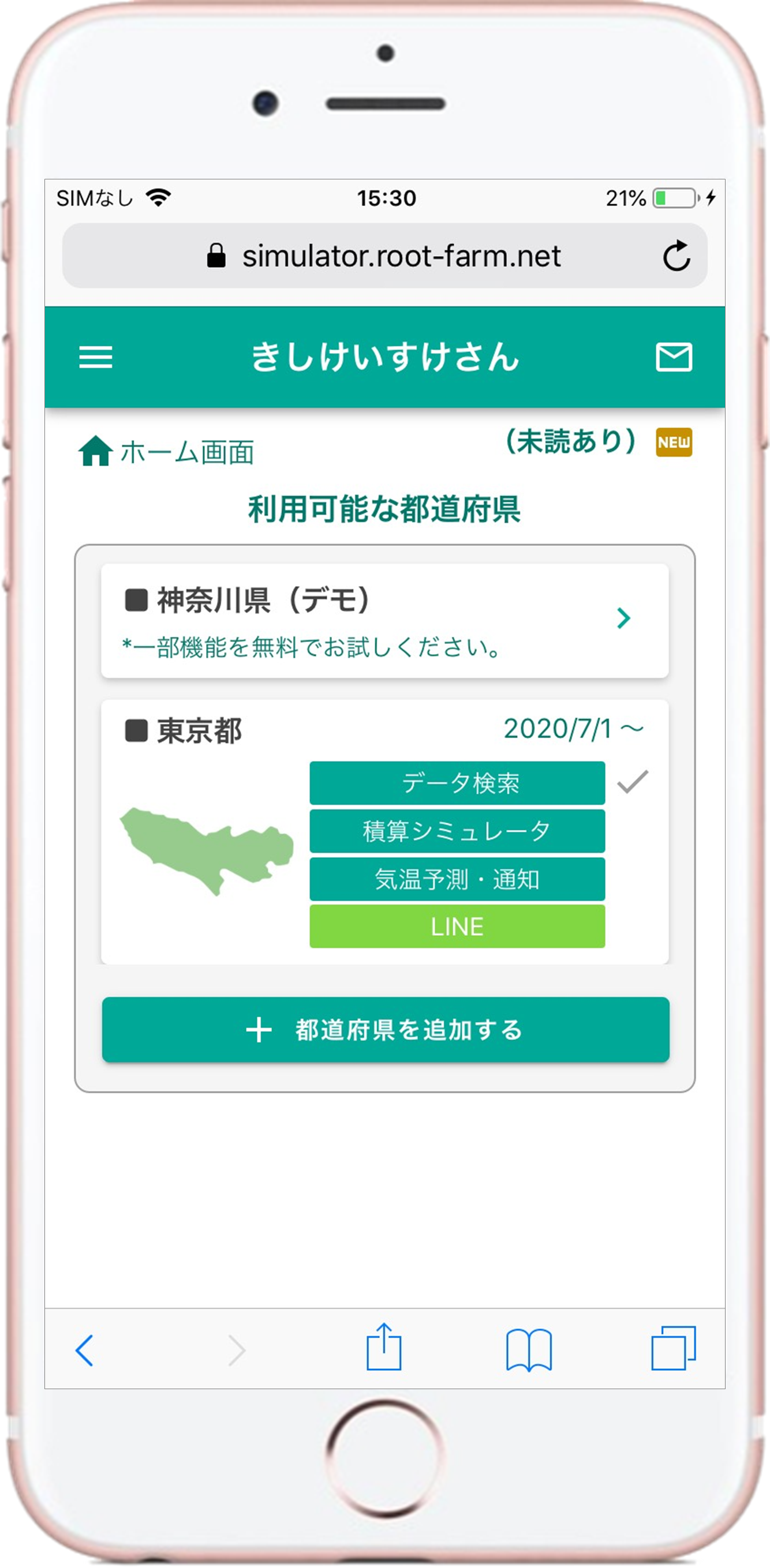Viewport: 770px width, 1568px height.
Task: Open the hamburger menu
Action: pos(96,357)
